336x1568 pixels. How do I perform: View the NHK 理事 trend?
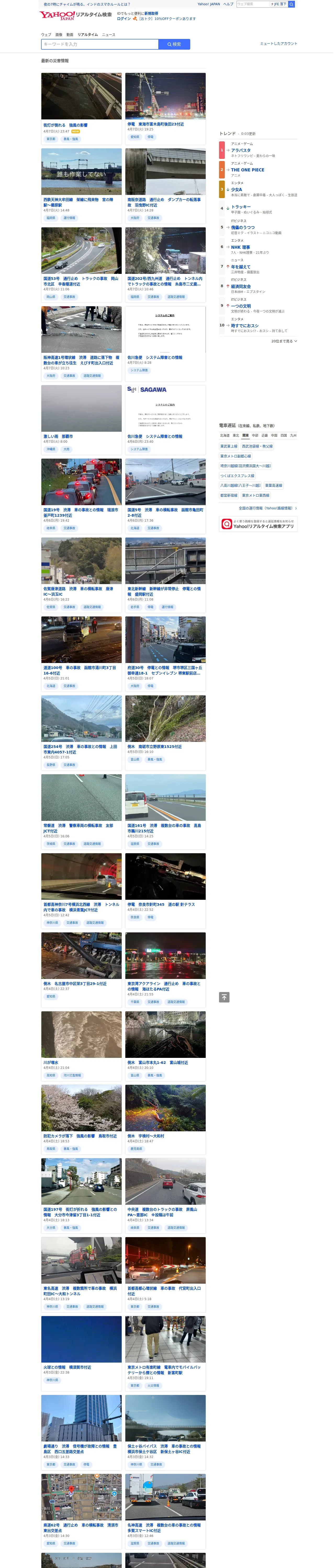click(240, 247)
